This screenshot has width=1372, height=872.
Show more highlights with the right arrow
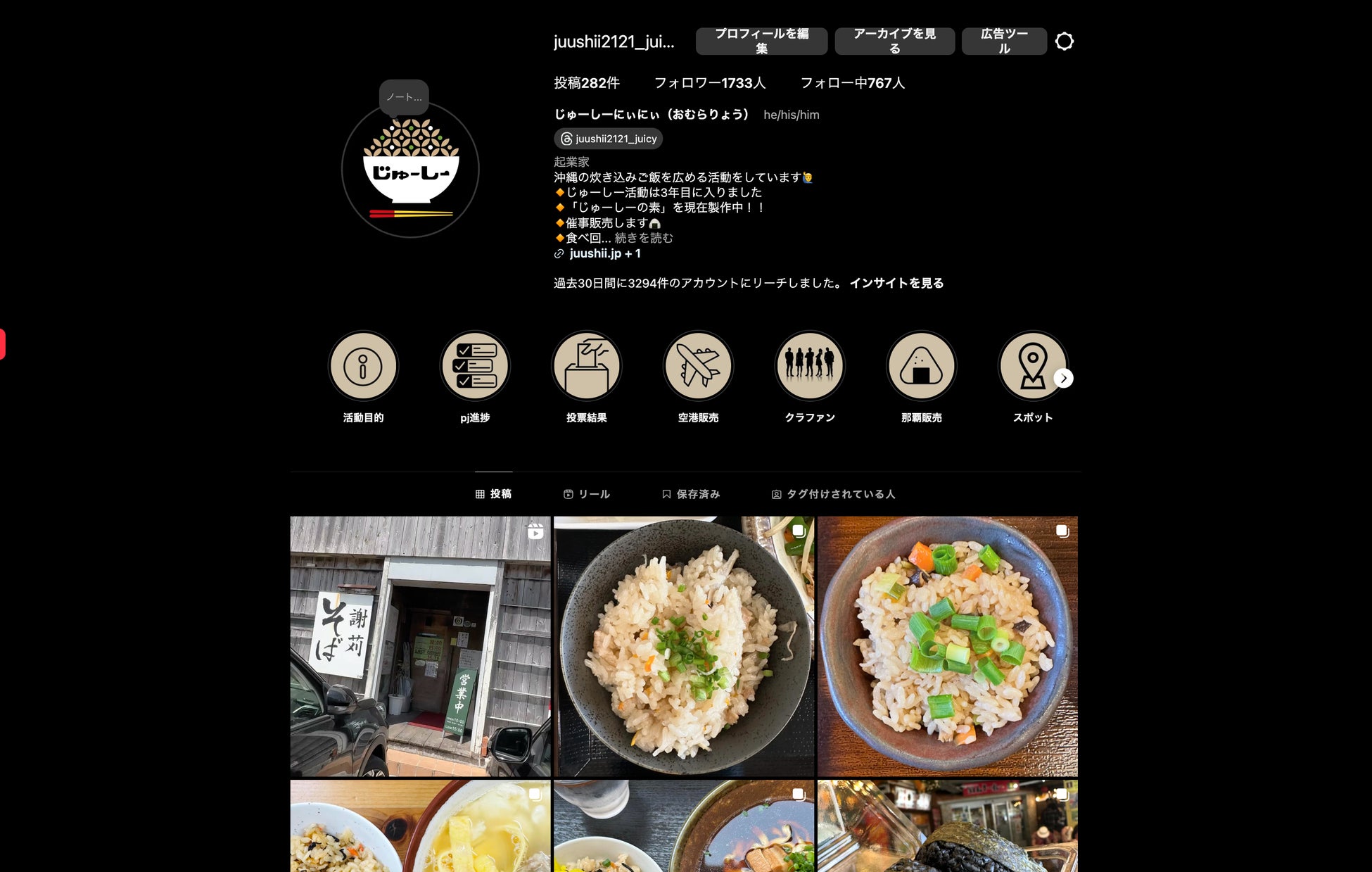coord(1064,379)
